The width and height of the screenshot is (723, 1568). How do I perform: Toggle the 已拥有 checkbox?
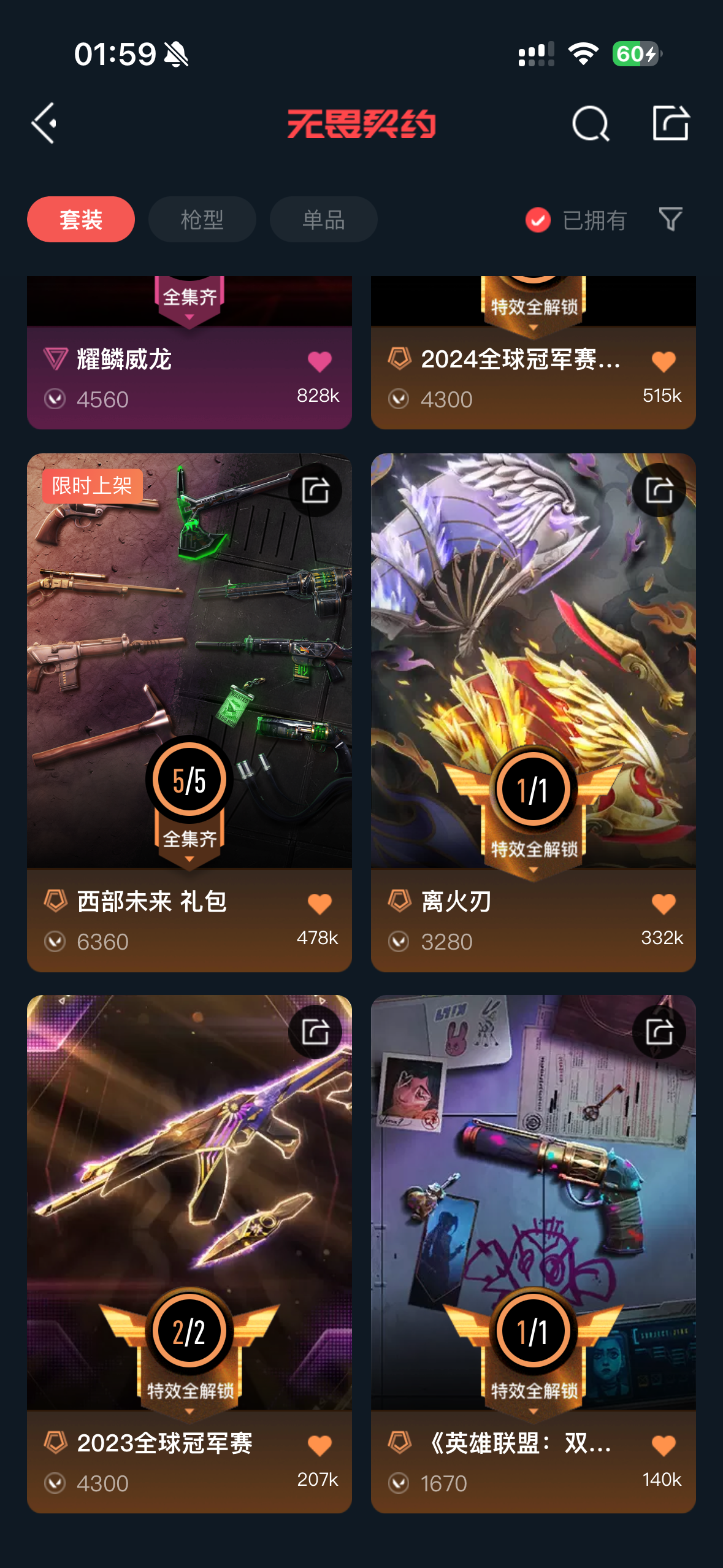538,220
